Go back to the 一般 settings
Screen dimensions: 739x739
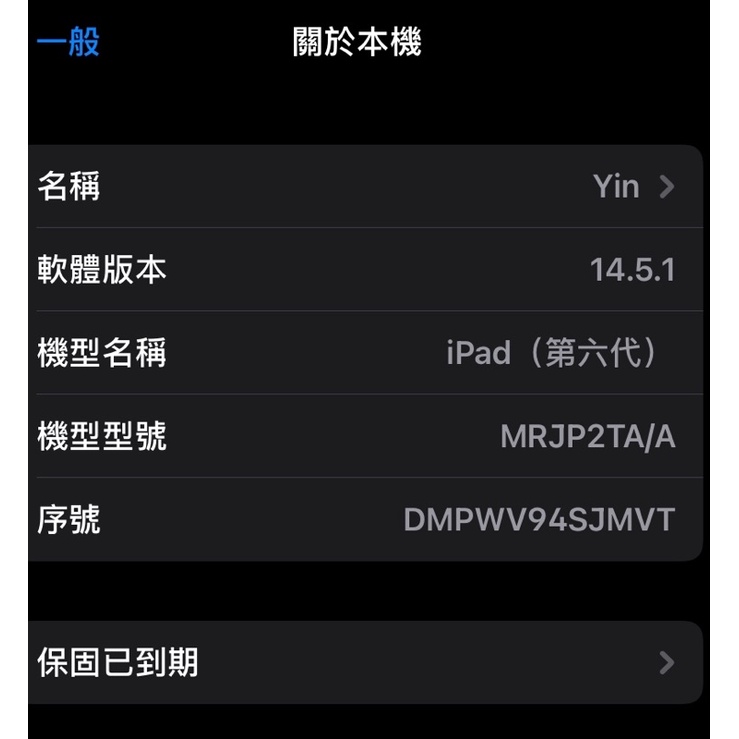click(68, 42)
